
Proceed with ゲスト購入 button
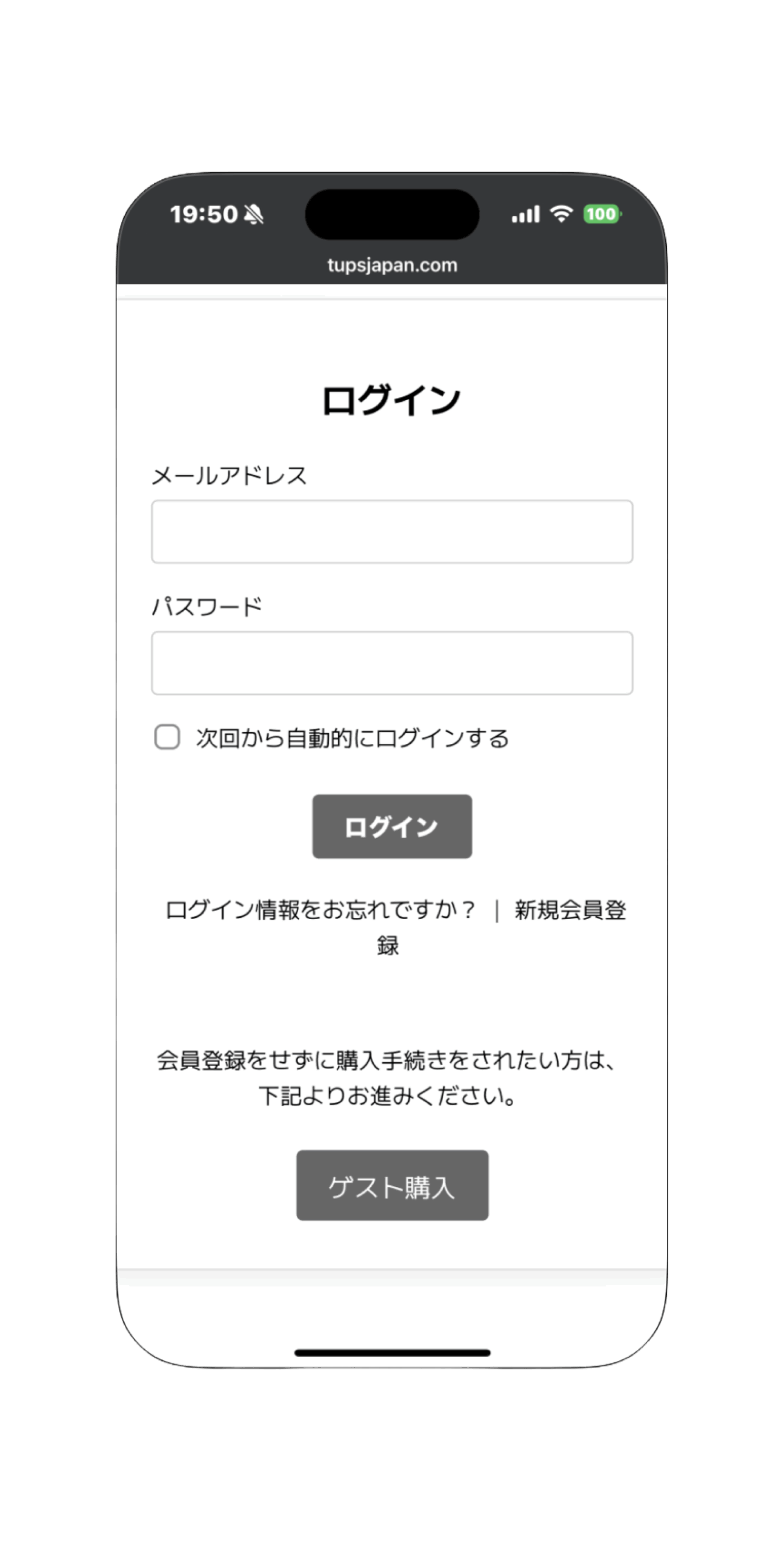(x=392, y=1186)
